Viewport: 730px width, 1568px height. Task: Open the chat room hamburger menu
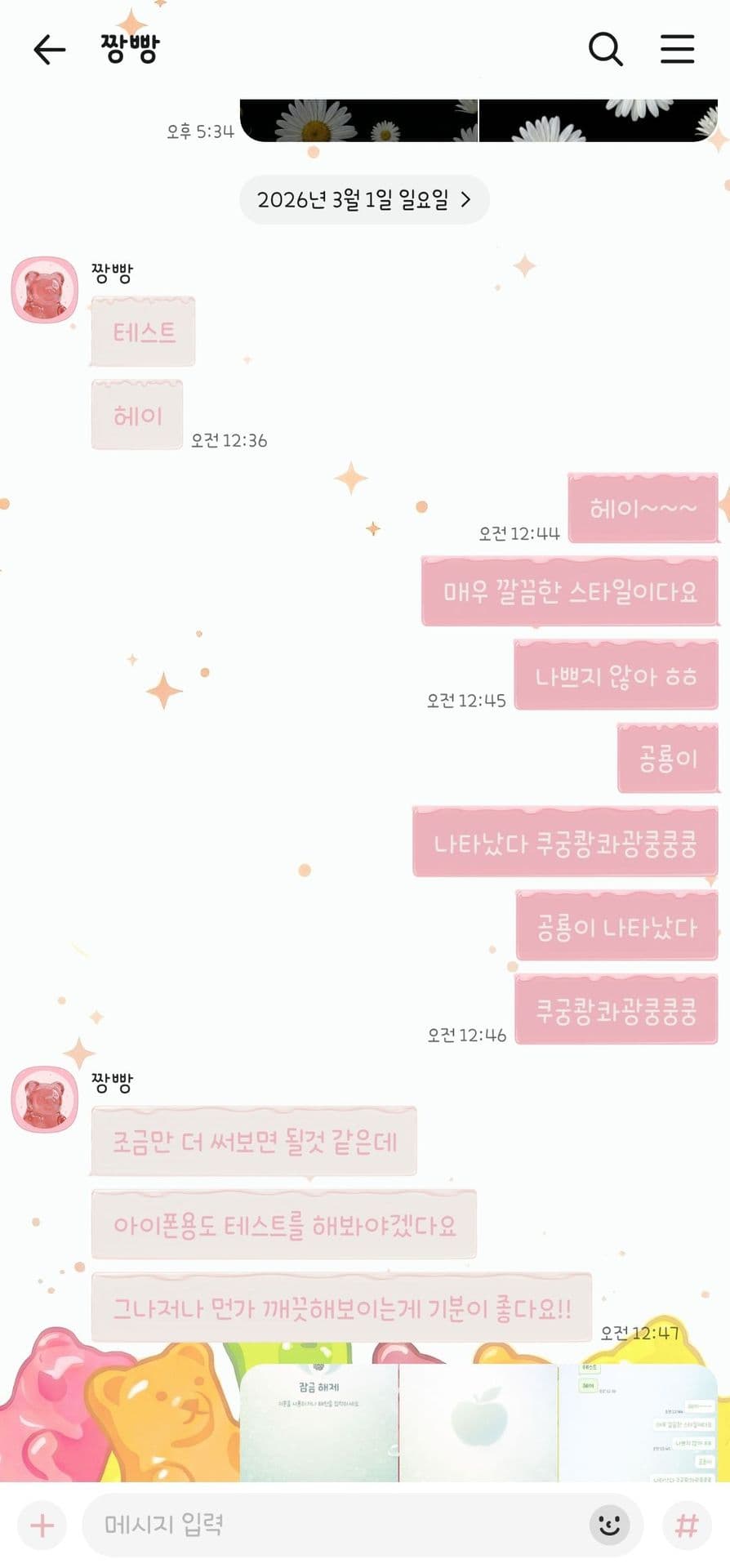tap(677, 50)
